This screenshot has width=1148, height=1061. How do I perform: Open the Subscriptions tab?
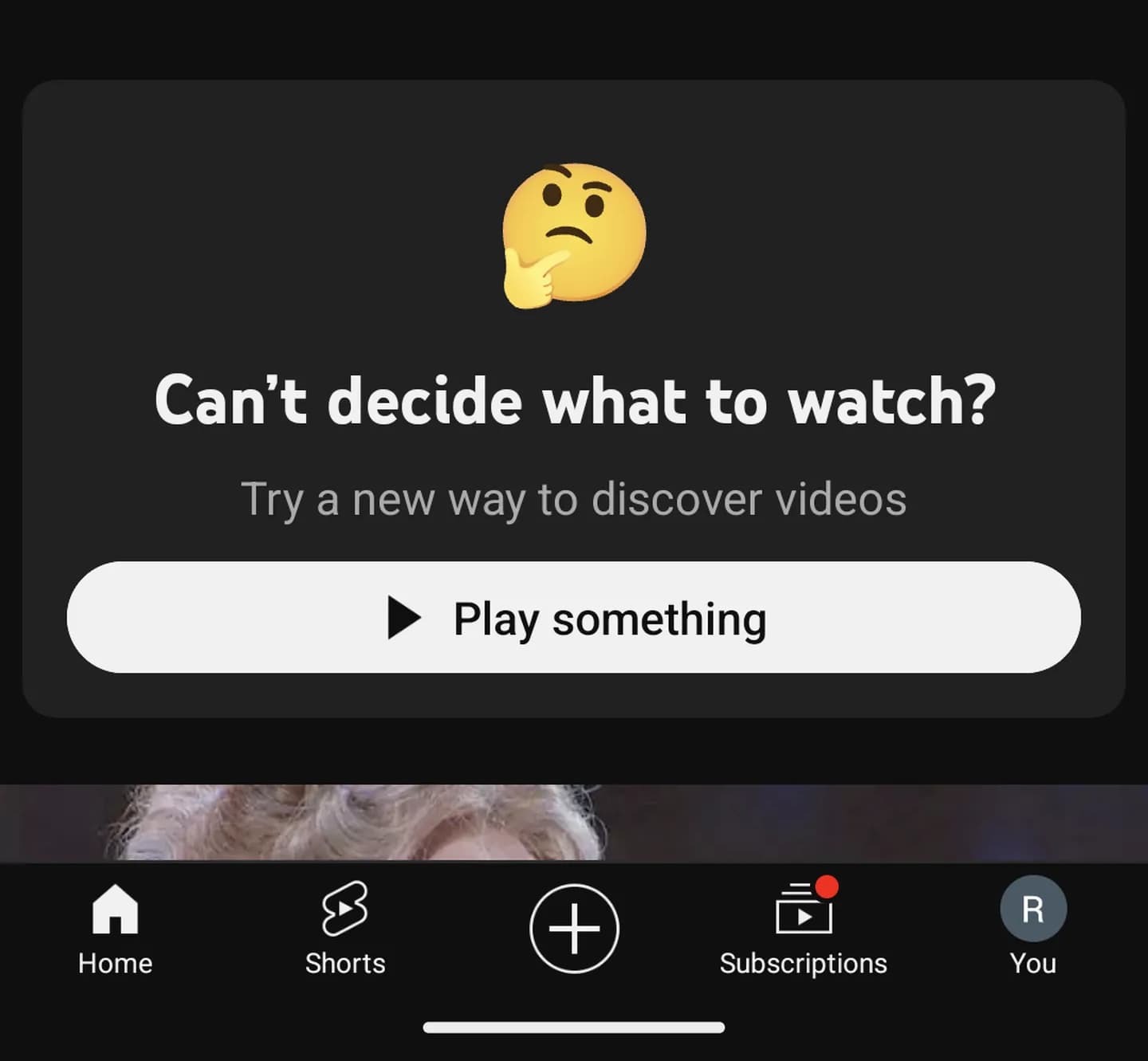(803, 929)
